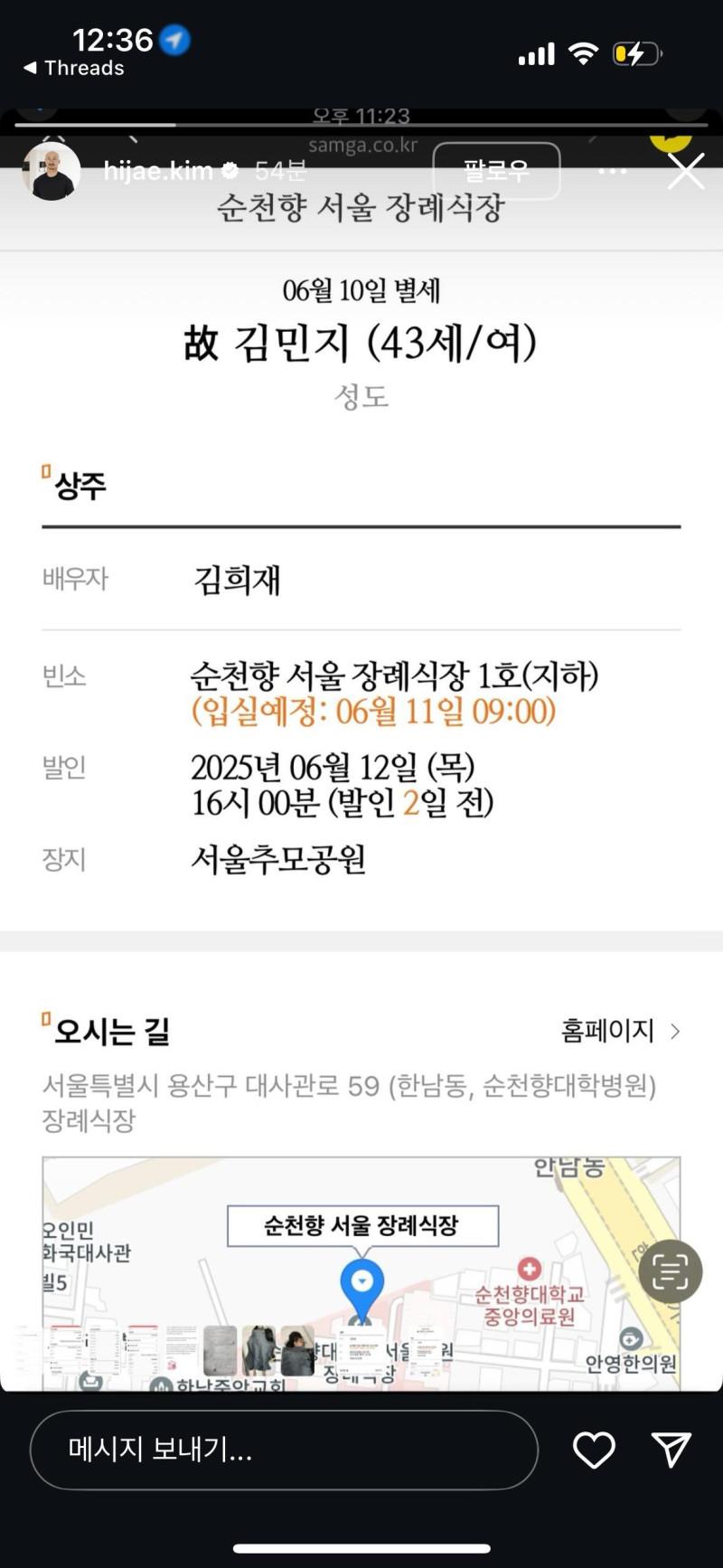Viewport: 723px width, 1568px height.
Task: Return to the Threads app
Action: point(74,68)
